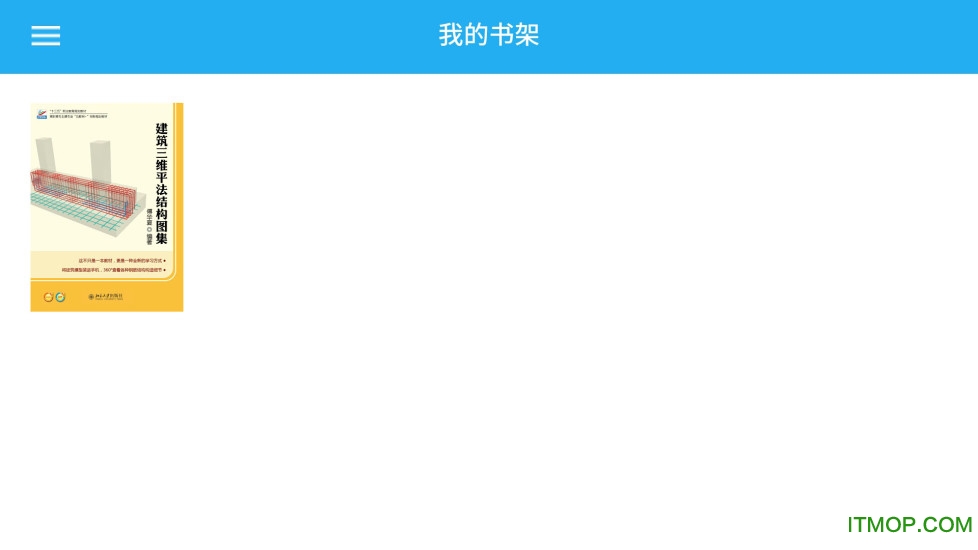Viewport: 978px width, 550px height.
Task: Open the hamburger drawer menu
Action: (x=45, y=36)
